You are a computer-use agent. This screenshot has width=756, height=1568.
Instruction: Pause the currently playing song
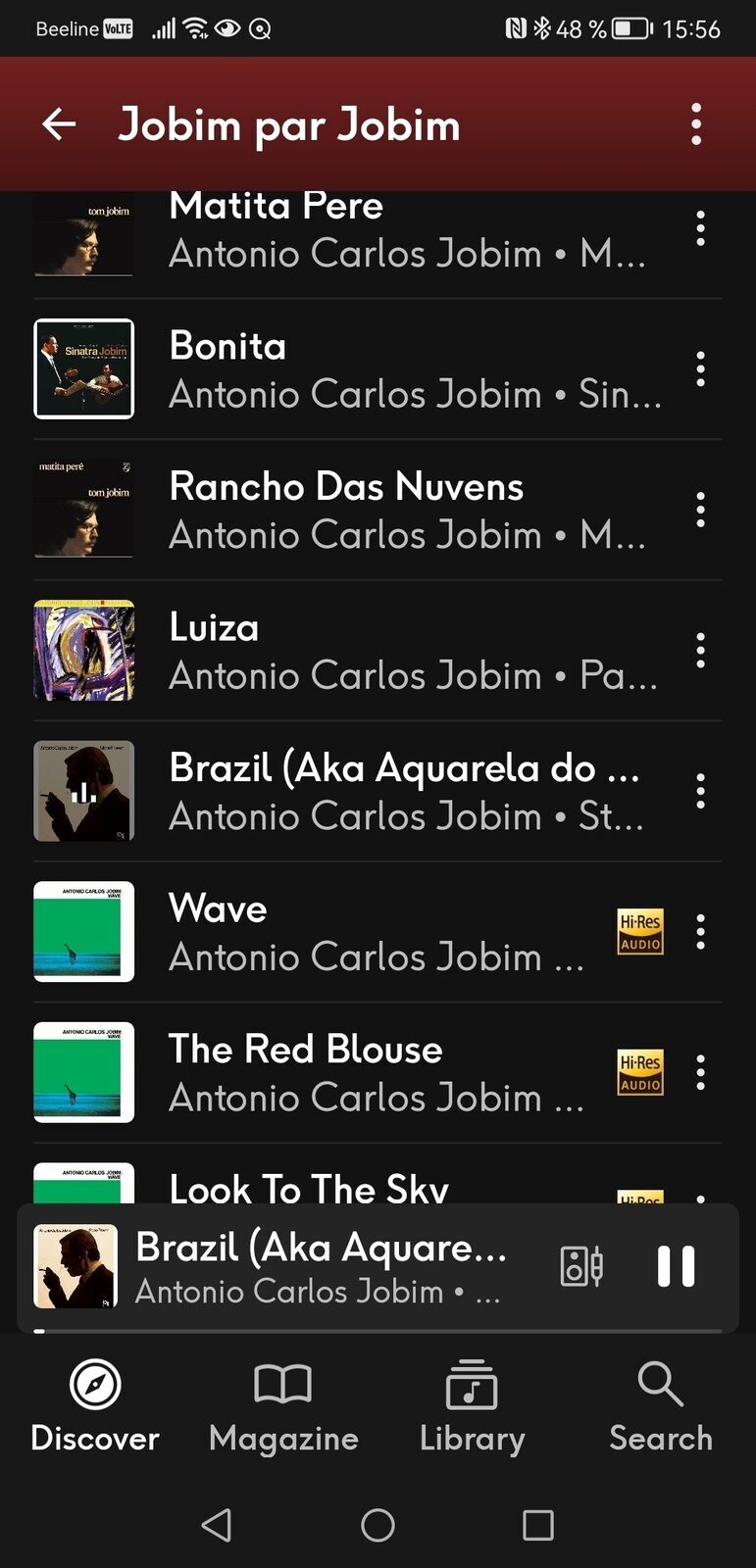click(x=676, y=1266)
